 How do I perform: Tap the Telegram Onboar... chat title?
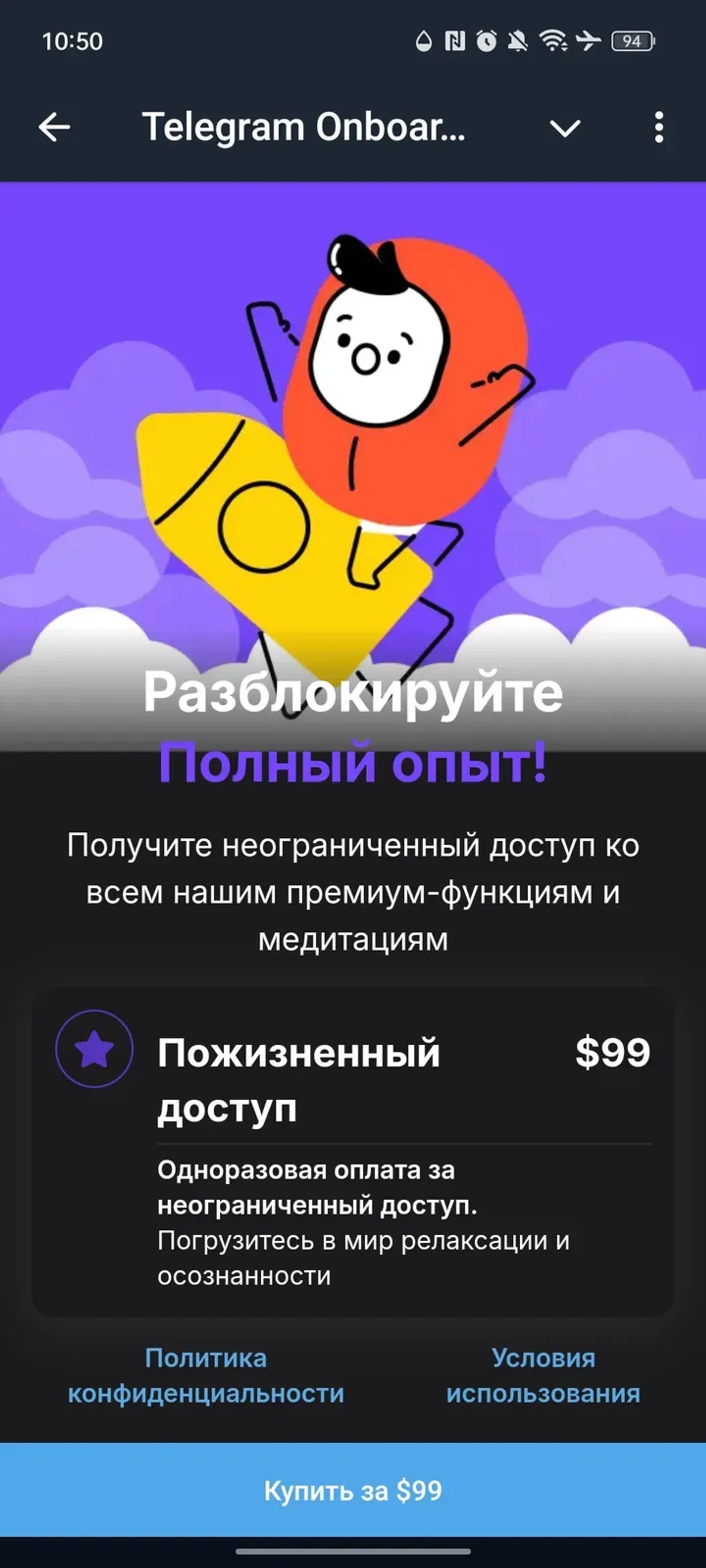point(305,127)
